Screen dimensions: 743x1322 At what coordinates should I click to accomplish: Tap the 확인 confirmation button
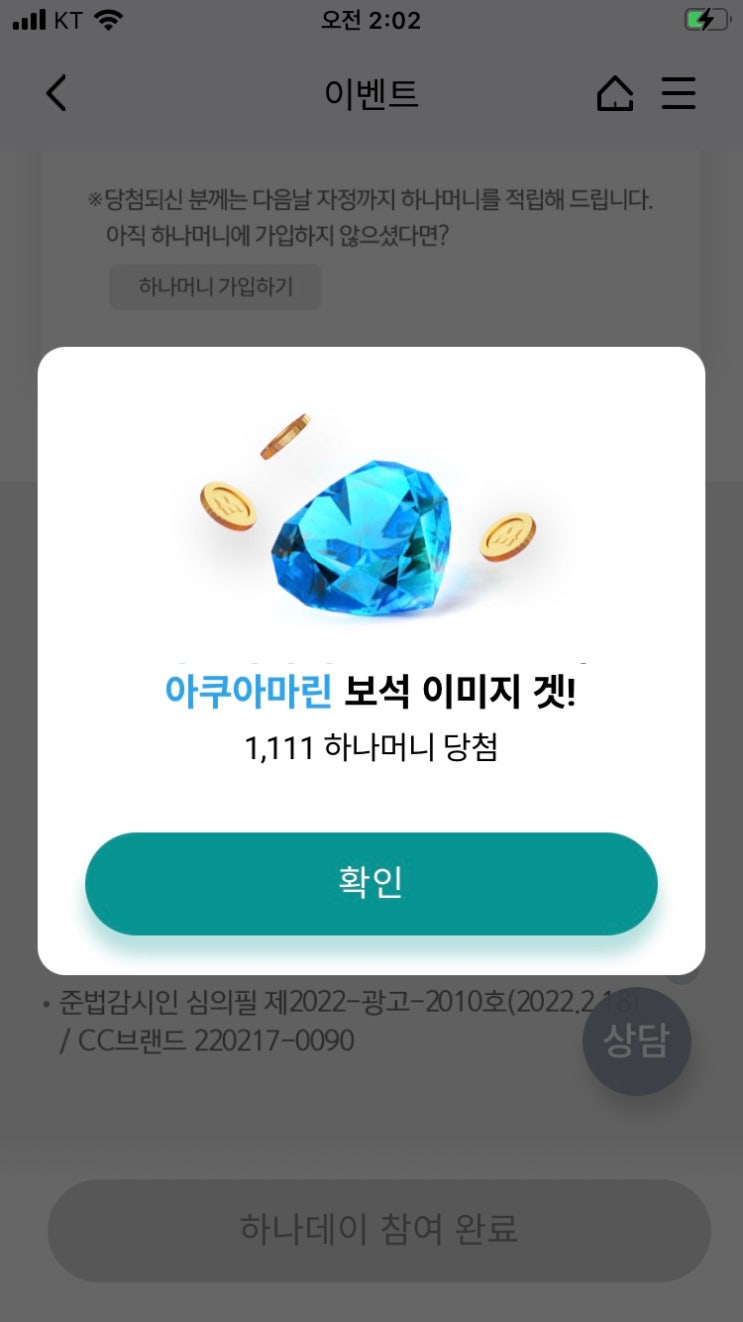tap(371, 883)
